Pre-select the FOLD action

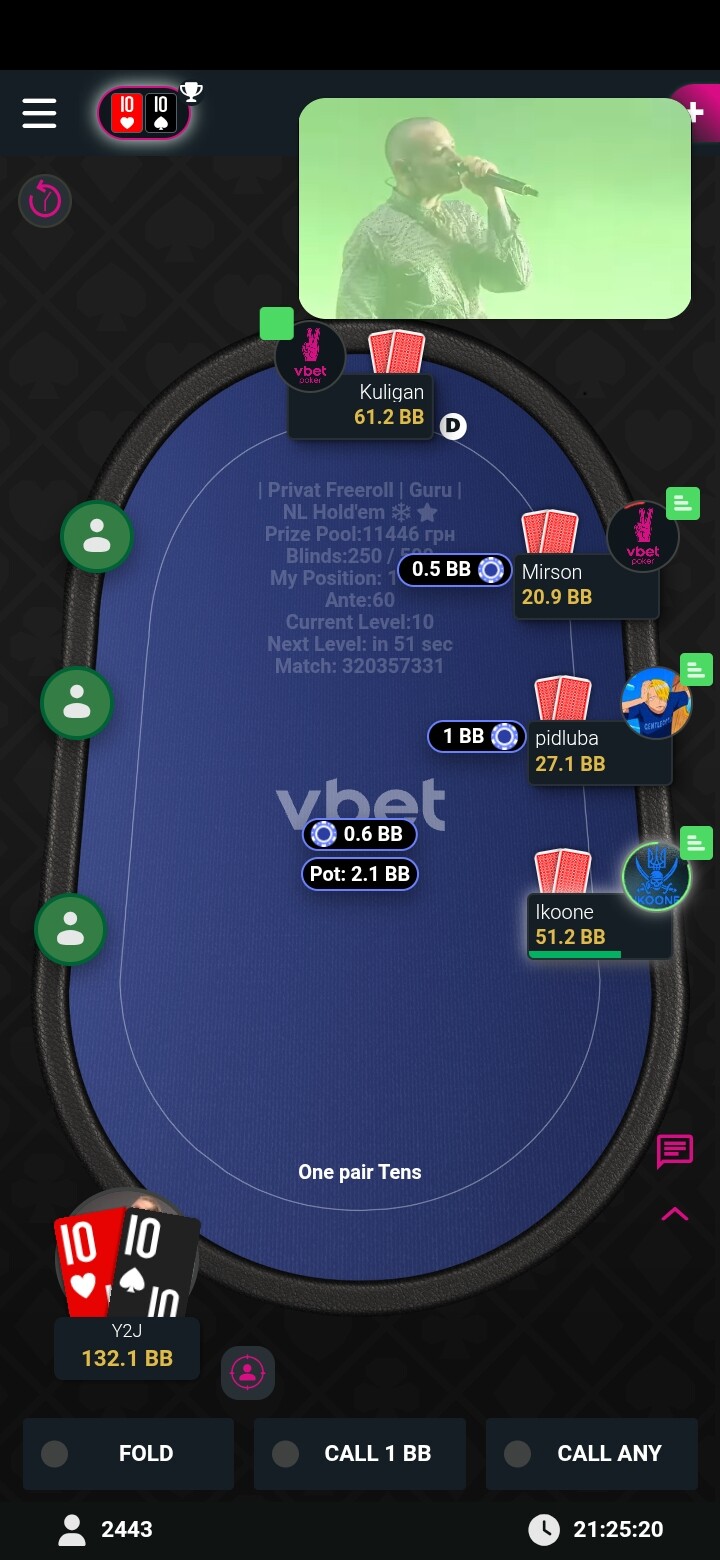coord(128,1453)
